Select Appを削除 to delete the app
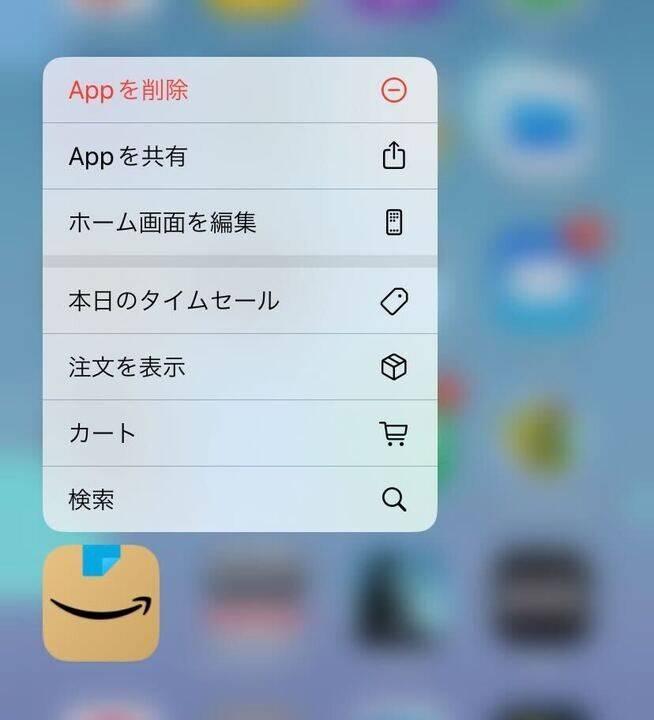The height and width of the screenshot is (720, 654). [x=238, y=90]
